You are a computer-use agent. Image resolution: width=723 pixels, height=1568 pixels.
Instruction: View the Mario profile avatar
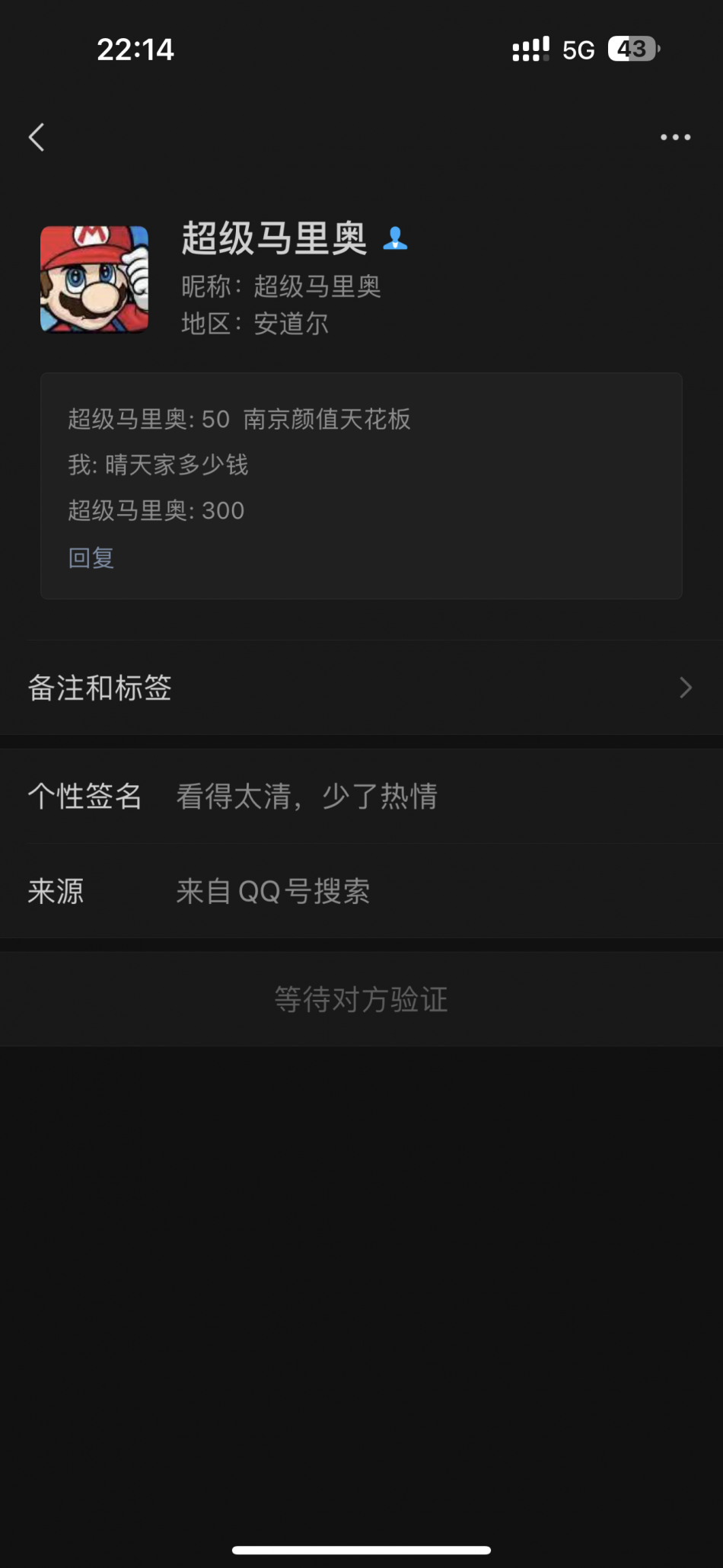(x=94, y=279)
